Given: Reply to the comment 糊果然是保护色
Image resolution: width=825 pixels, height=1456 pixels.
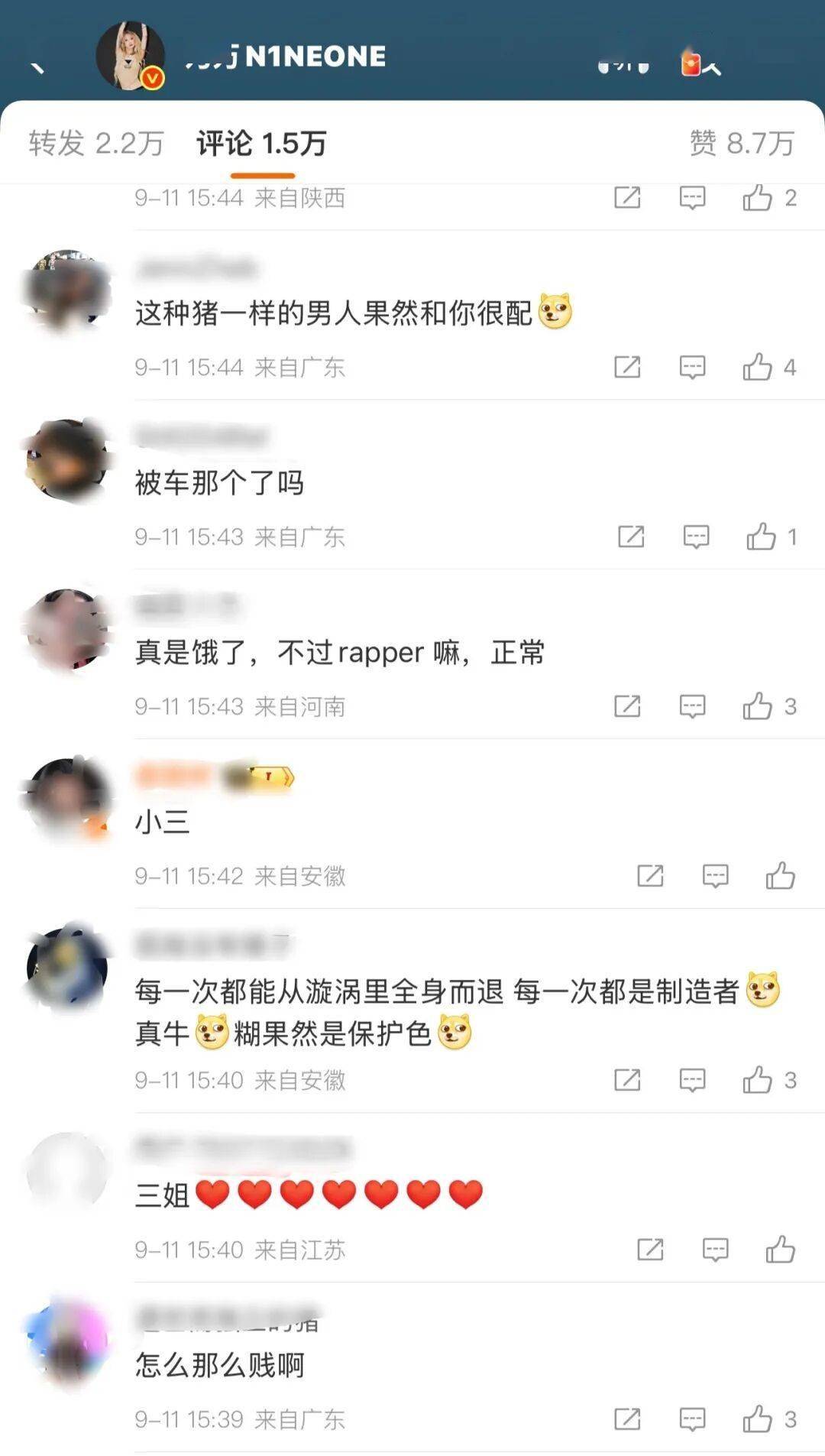Looking at the screenshot, I should pos(692,1080).
